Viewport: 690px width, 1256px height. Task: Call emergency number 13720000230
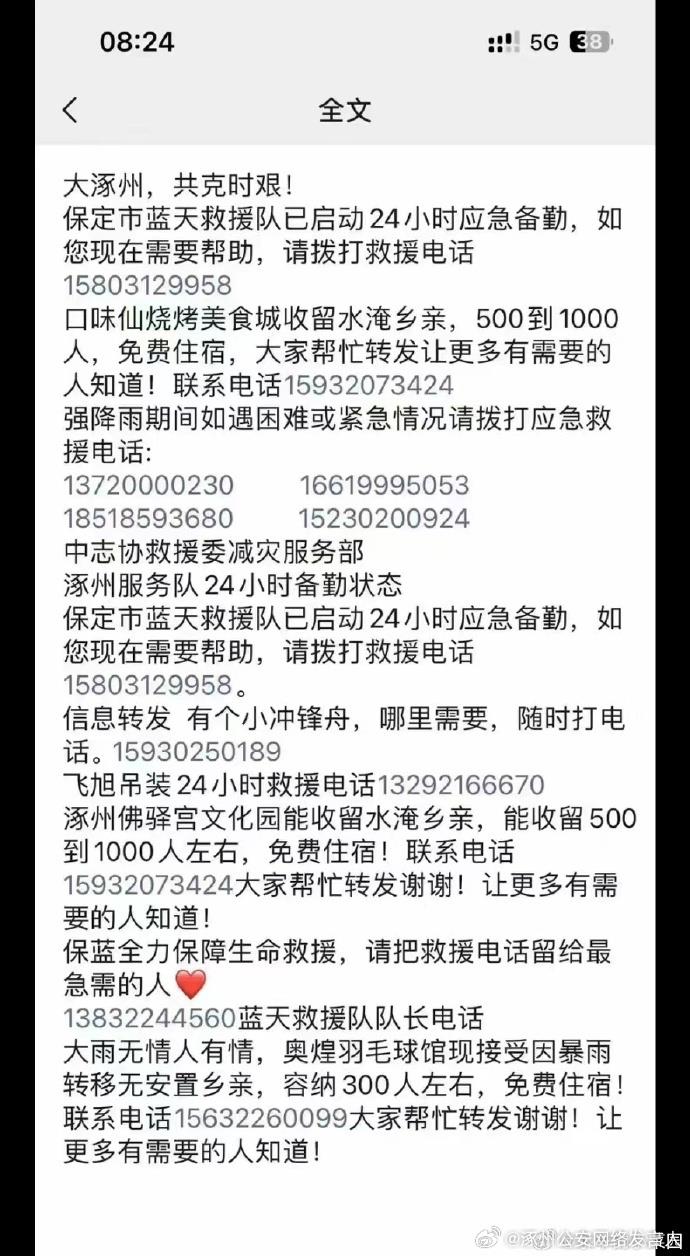pos(148,486)
